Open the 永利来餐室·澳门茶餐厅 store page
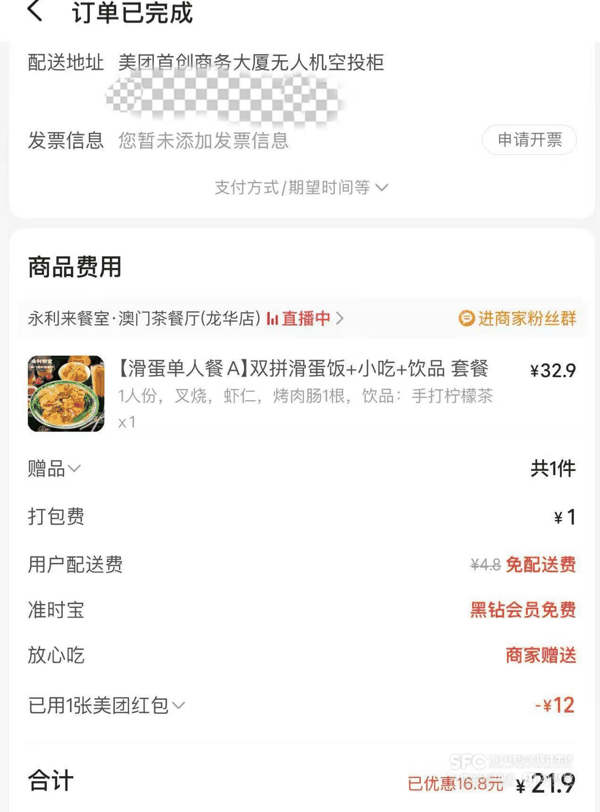 pos(144,318)
